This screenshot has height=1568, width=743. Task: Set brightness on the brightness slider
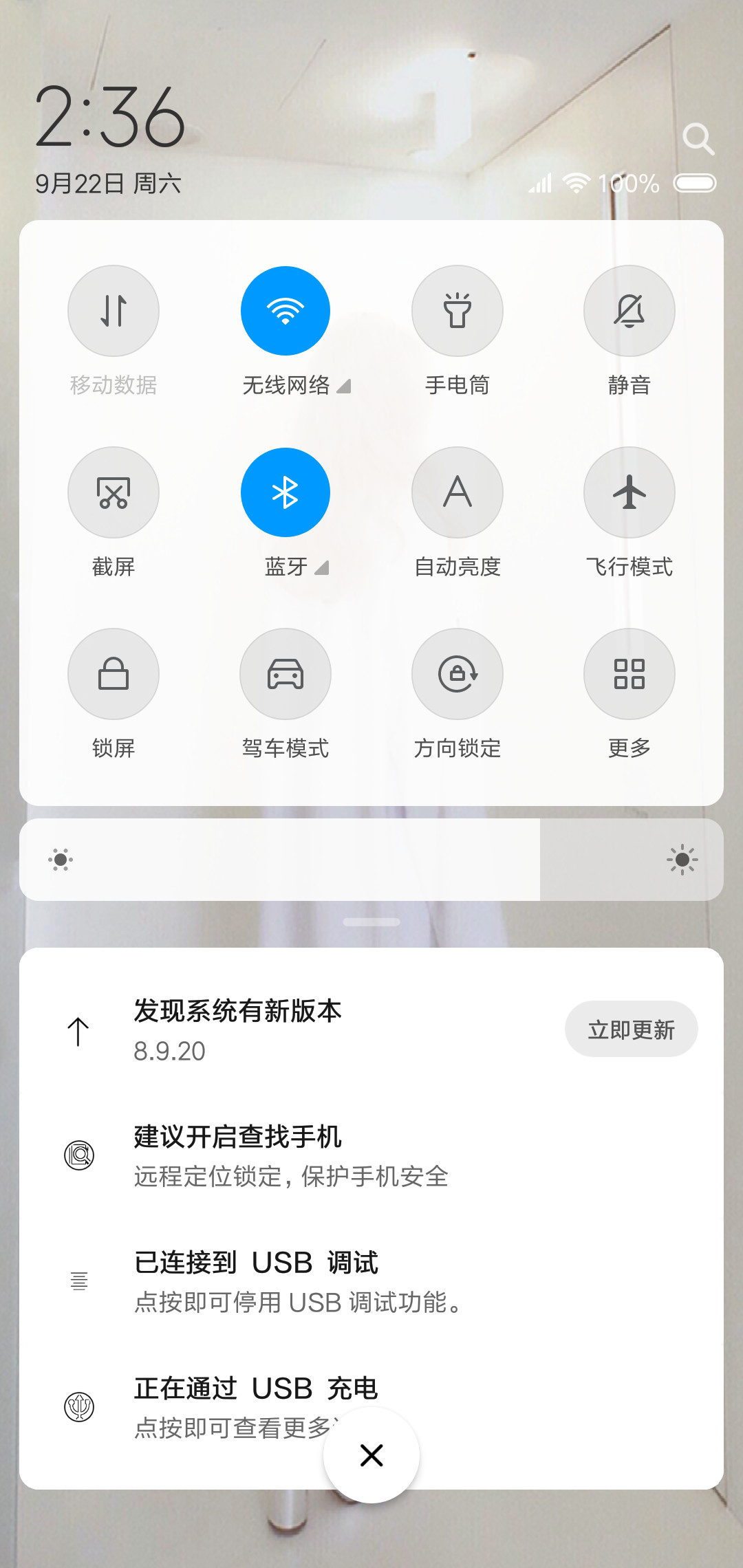tap(371, 860)
